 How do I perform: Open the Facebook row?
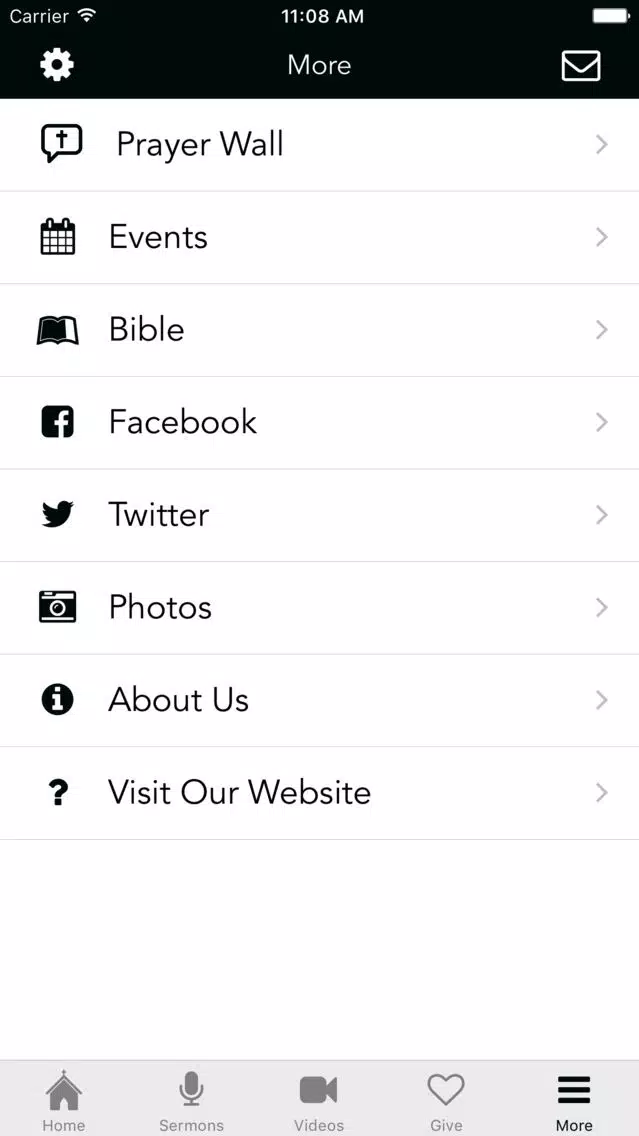click(320, 422)
